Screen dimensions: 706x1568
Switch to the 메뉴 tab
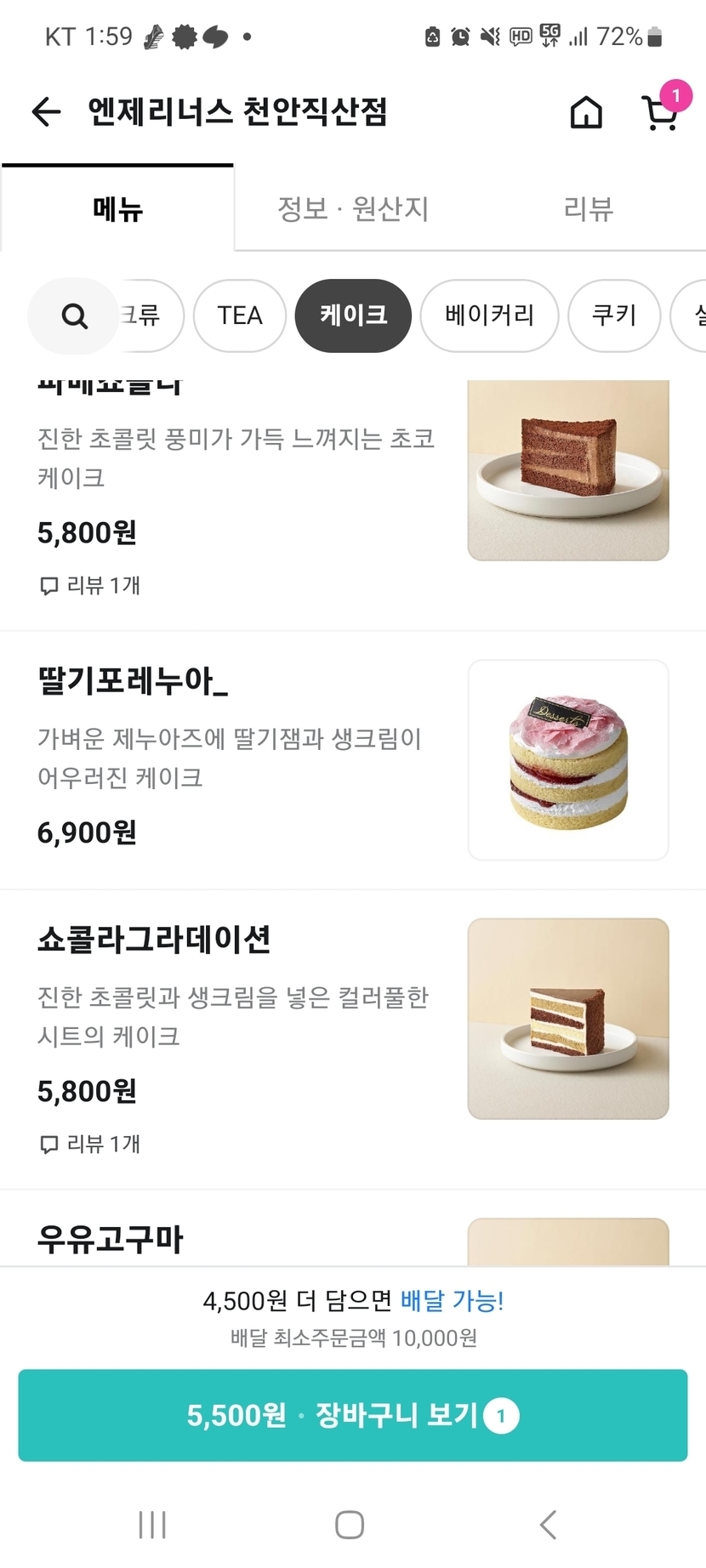click(x=117, y=208)
